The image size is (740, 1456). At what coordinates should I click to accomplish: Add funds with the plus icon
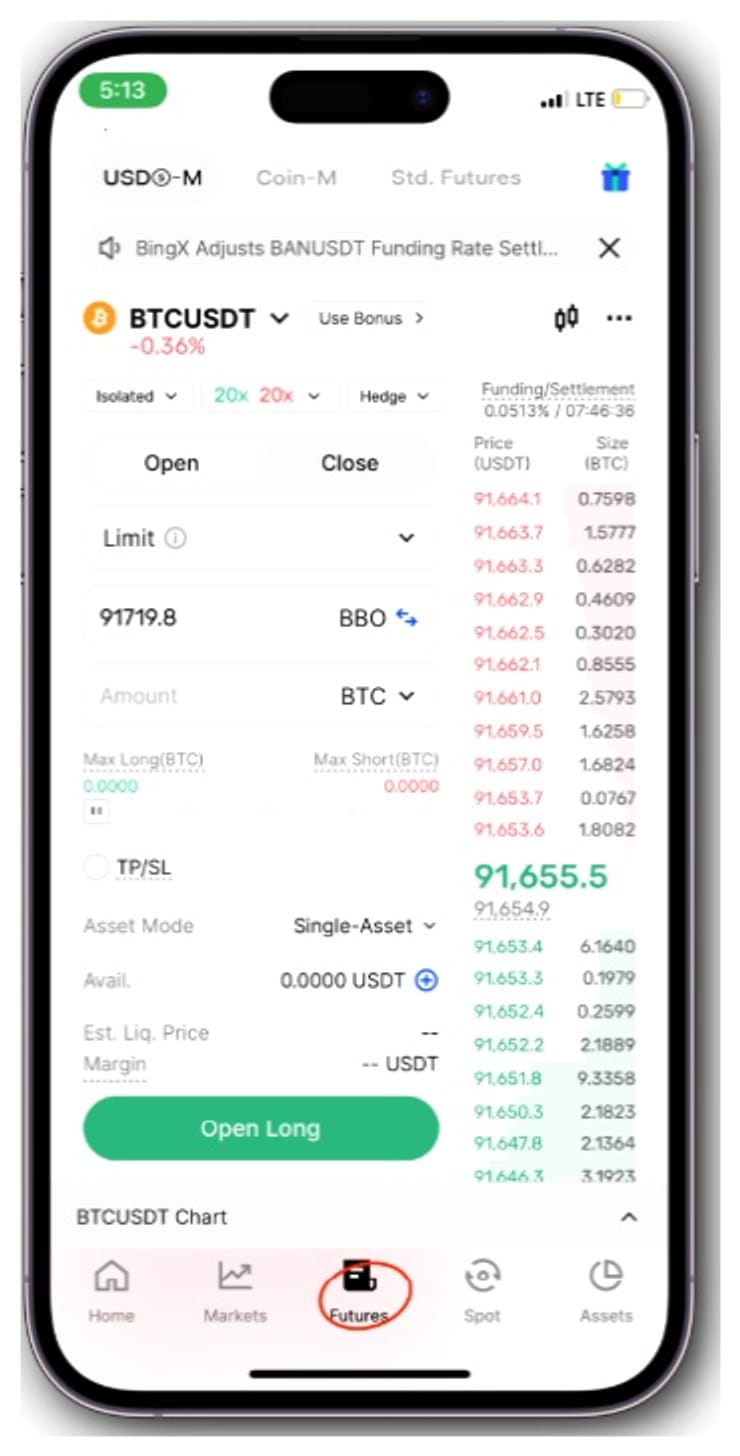[426, 980]
